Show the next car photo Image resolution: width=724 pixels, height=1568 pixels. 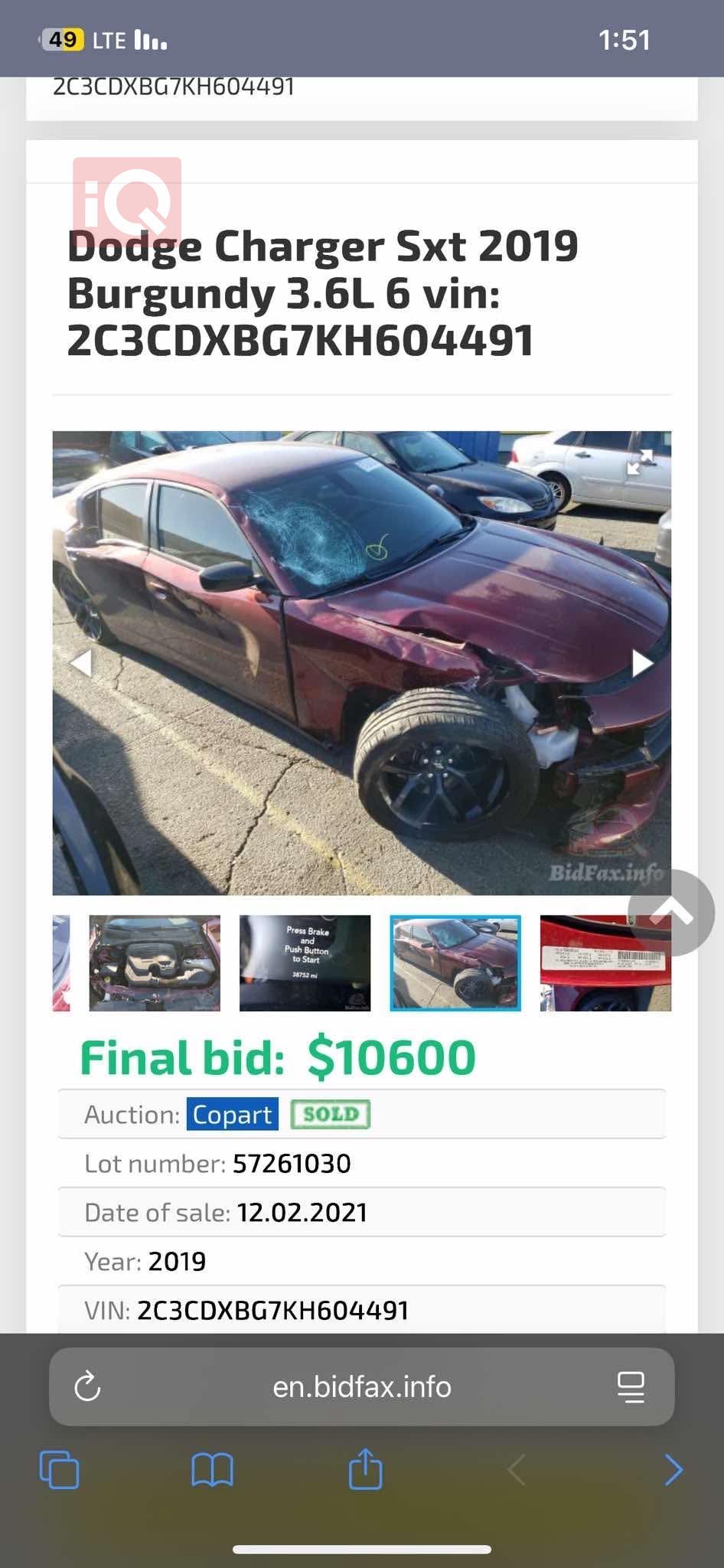point(641,663)
